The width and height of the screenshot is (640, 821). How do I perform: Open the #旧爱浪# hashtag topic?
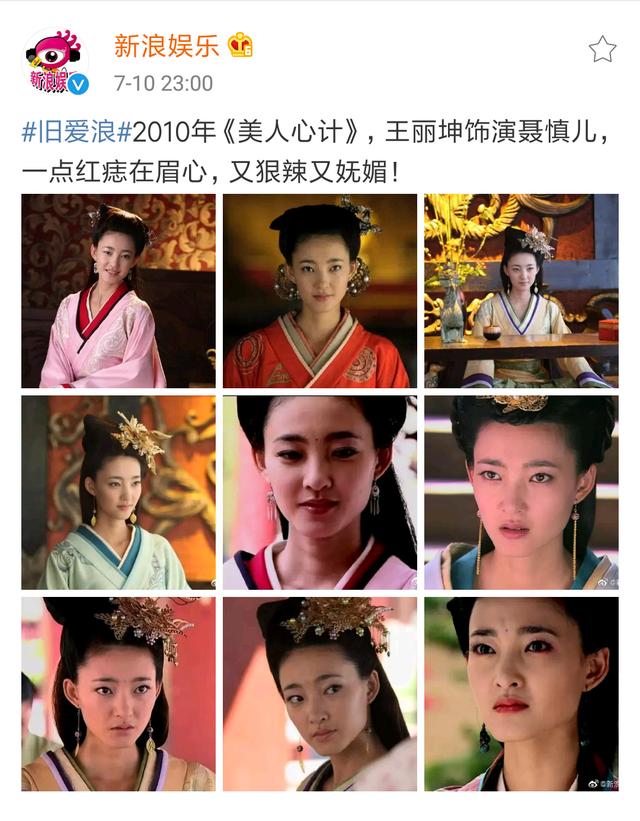pos(77,132)
